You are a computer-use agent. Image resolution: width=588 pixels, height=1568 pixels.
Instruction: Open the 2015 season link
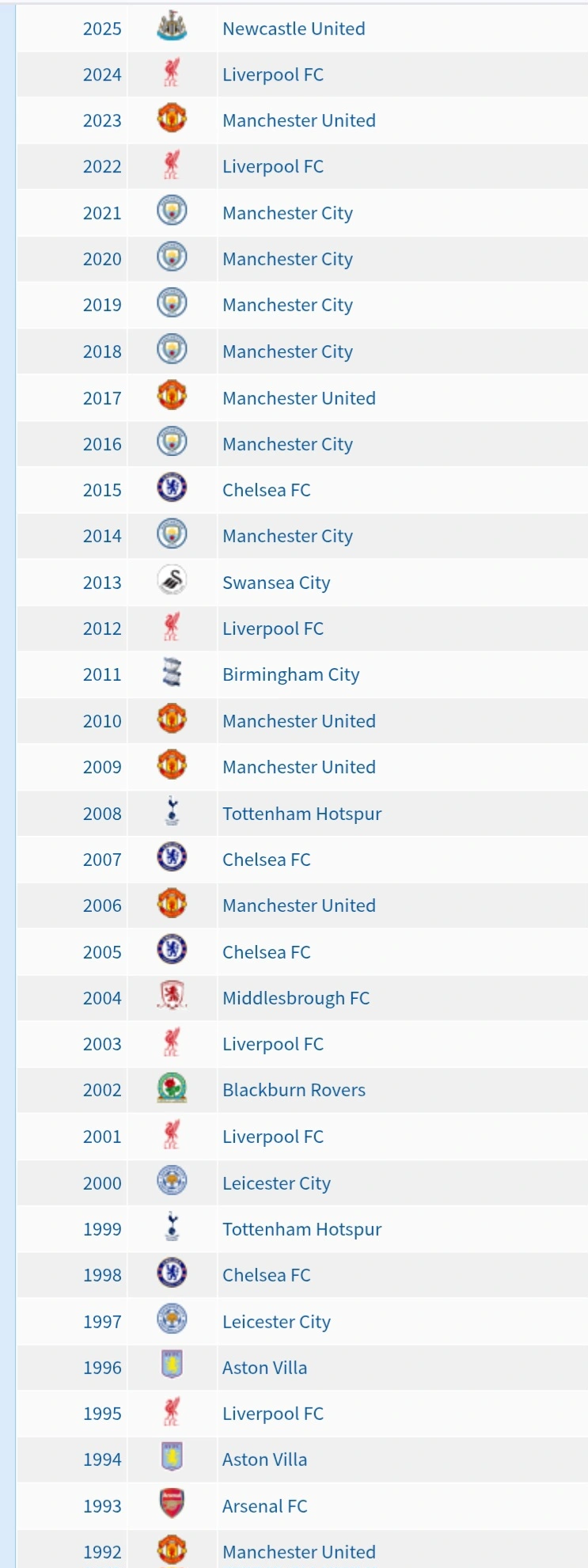pos(102,490)
